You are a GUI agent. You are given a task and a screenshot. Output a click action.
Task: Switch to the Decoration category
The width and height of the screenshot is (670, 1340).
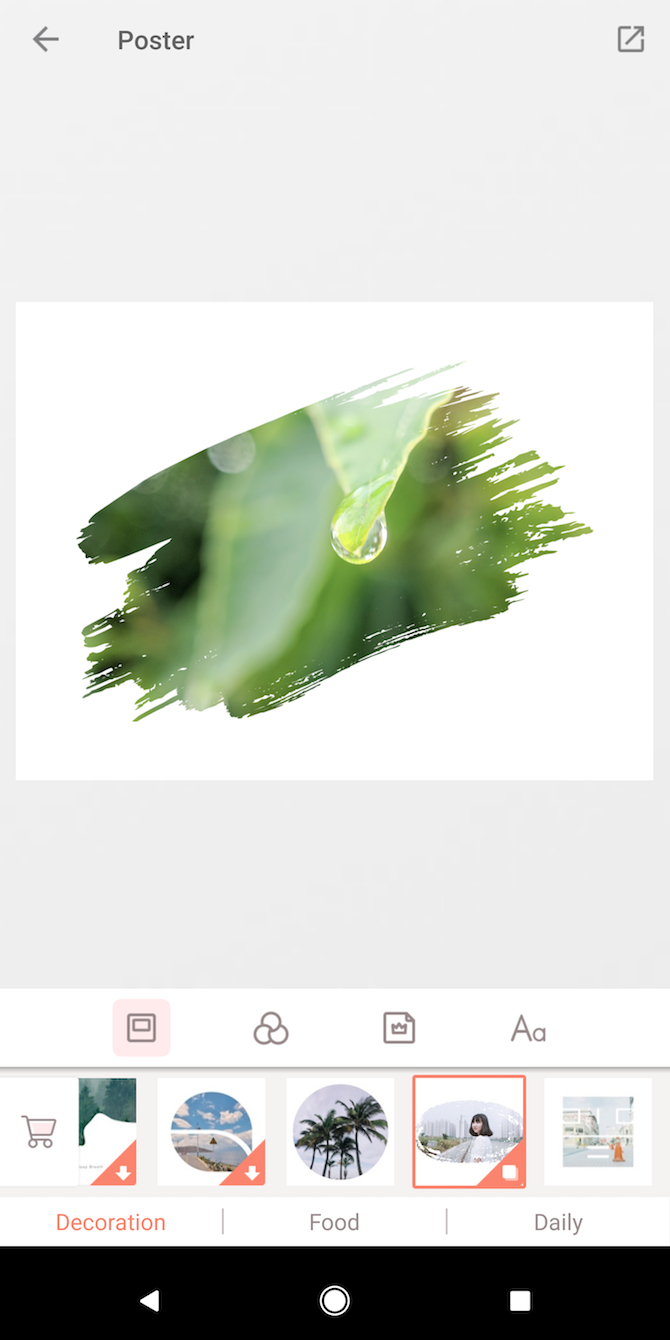click(111, 1222)
